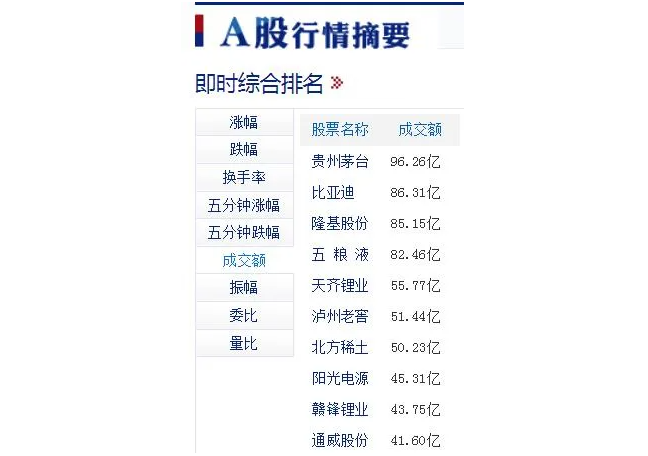
Task: Select the 成交额 tab
Action: (244, 261)
